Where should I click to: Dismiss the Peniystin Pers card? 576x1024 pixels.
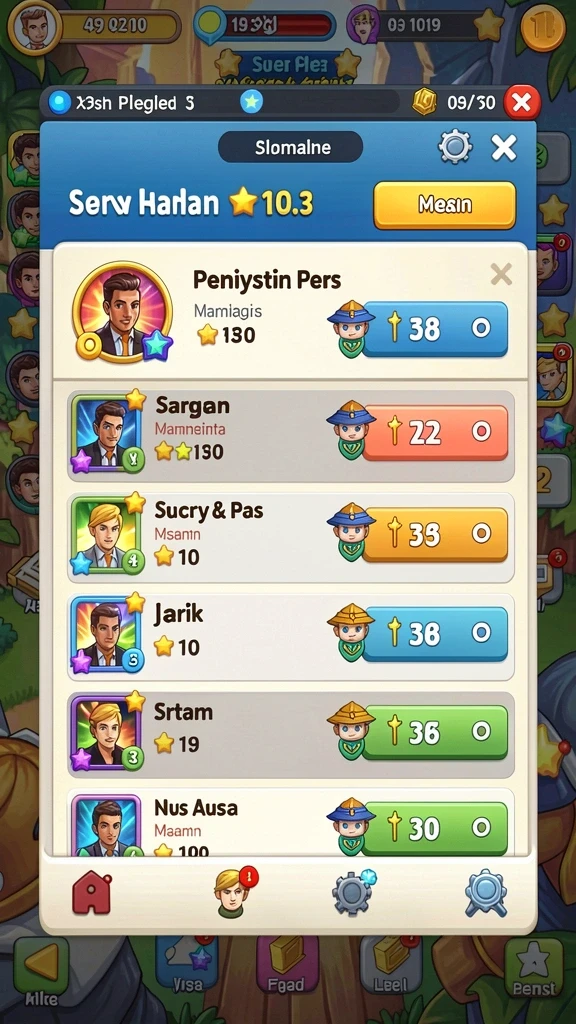point(501,275)
